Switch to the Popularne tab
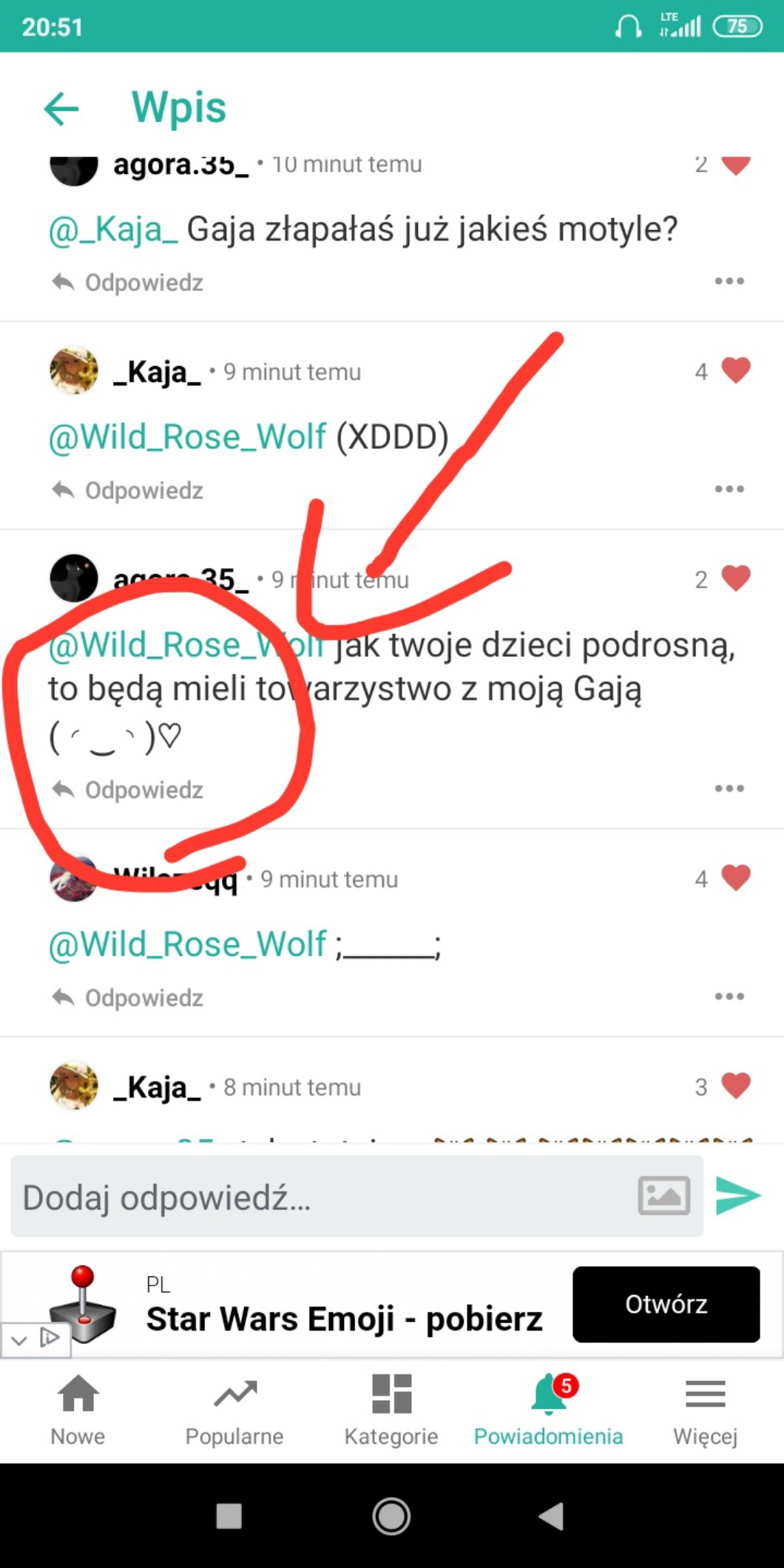The image size is (784, 1568). click(x=234, y=1410)
